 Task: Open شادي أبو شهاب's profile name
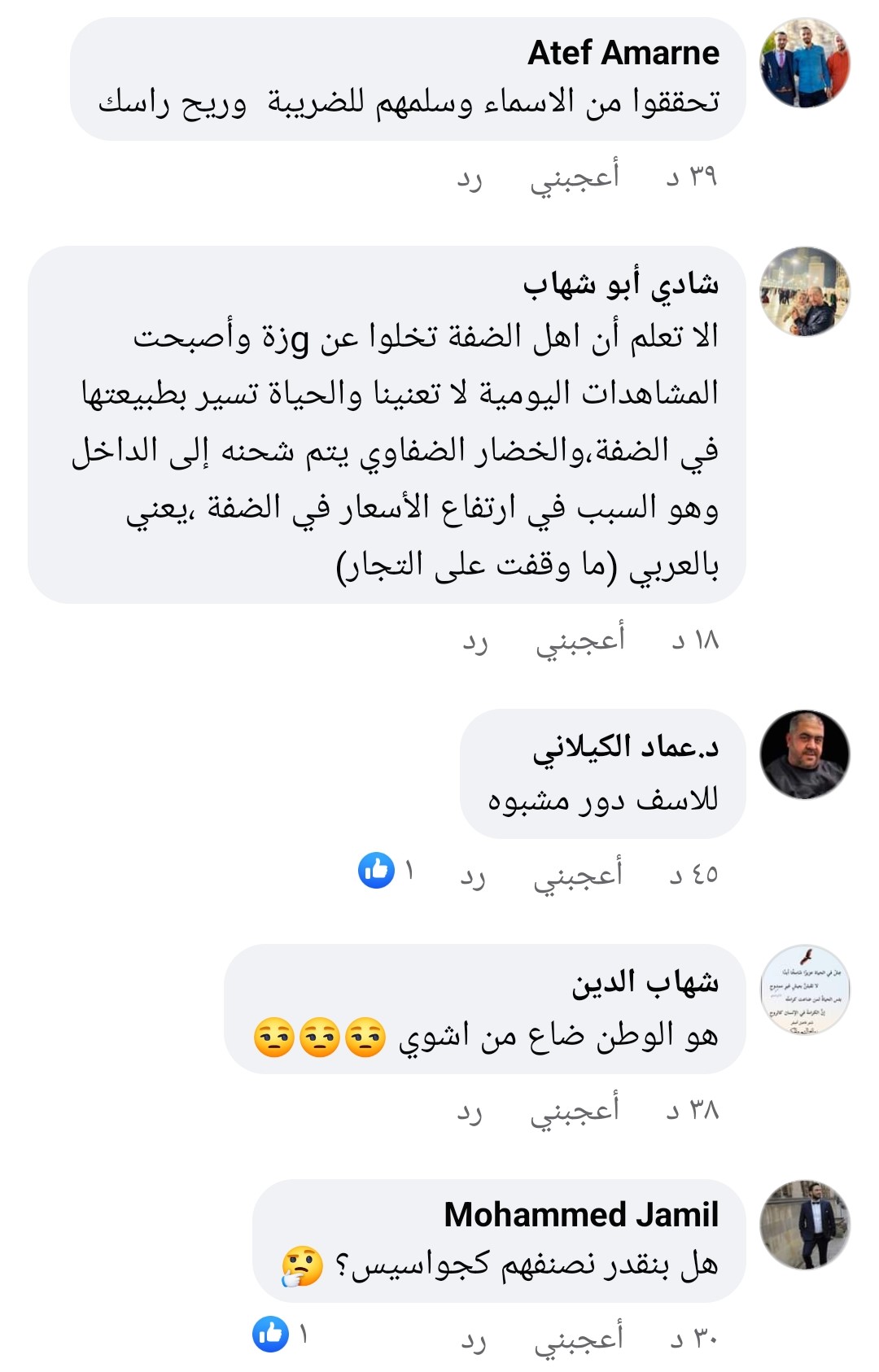pyautogui.click(x=620, y=284)
